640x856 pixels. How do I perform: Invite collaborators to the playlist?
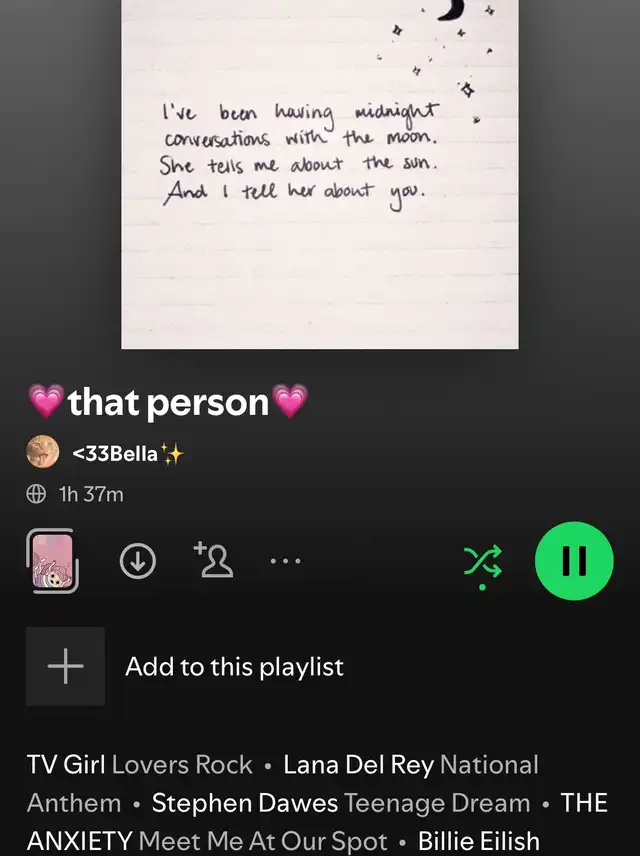point(214,561)
